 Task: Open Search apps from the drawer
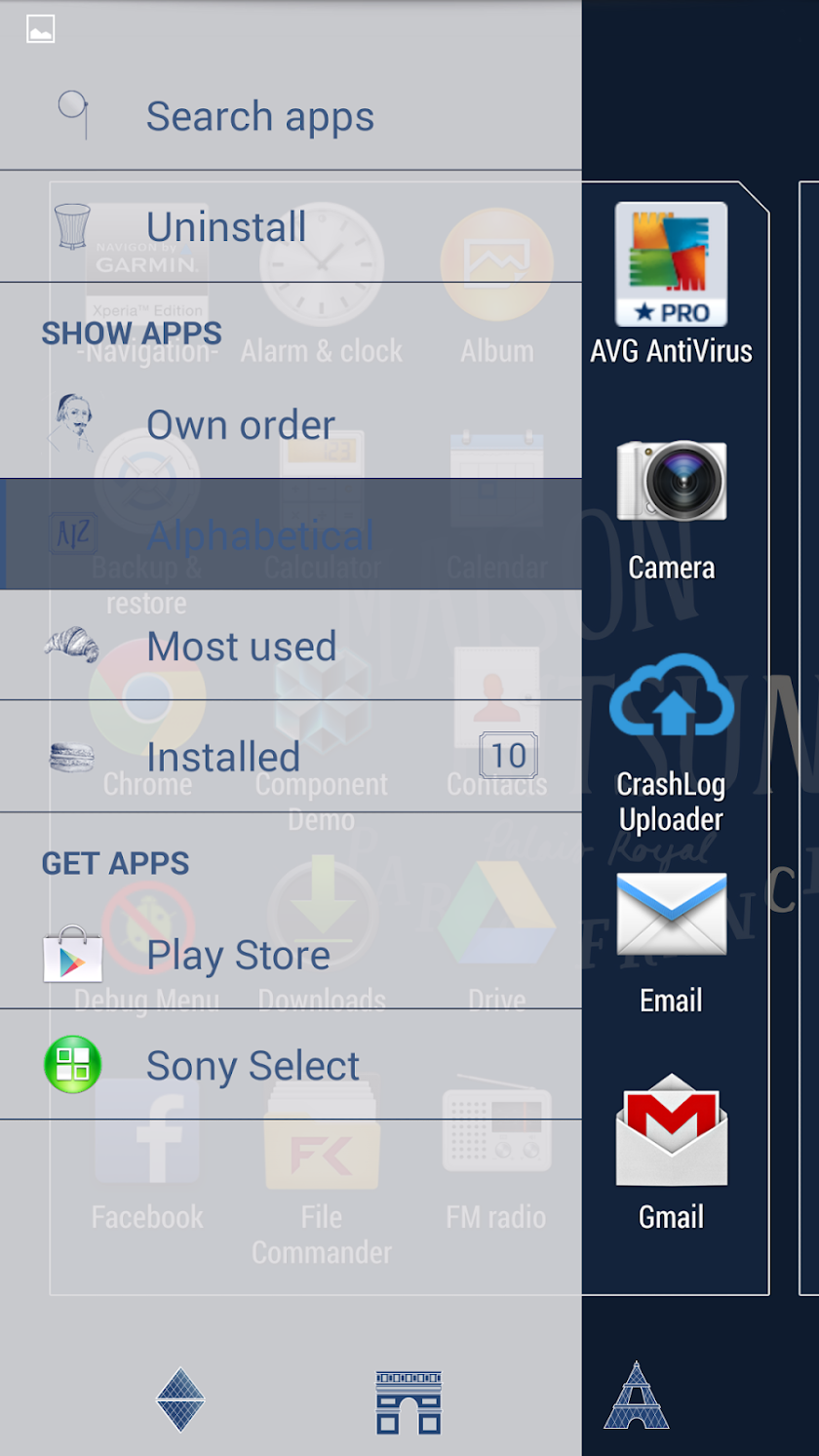click(x=259, y=117)
